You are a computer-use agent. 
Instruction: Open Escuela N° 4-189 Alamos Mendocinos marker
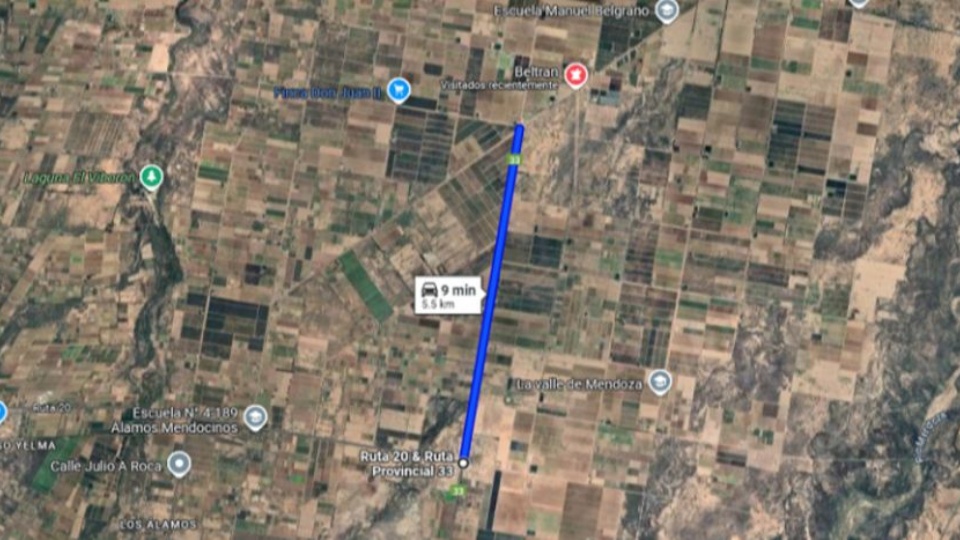[x=255, y=417]
